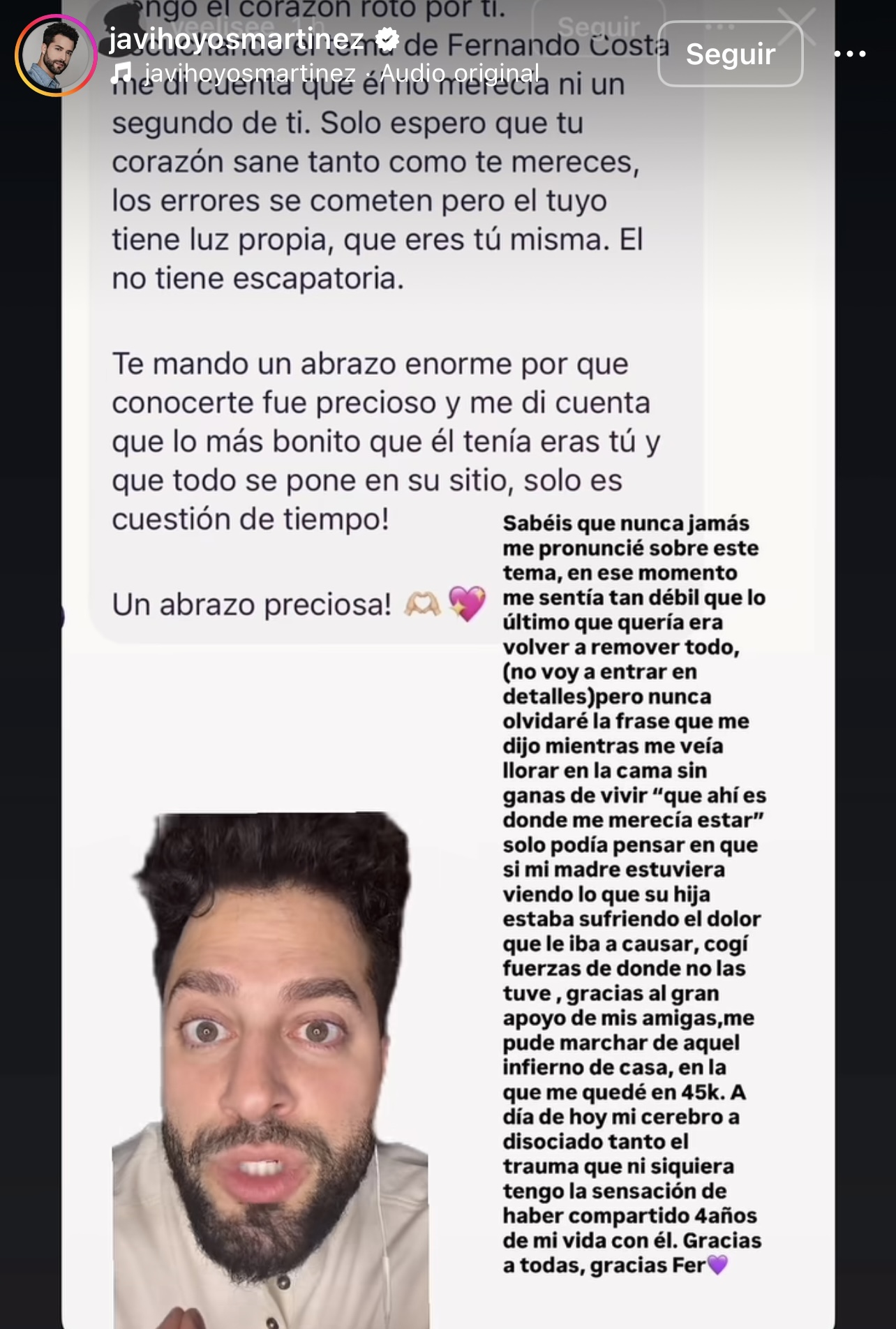Open the Audio original track link
This screenshot has height=1329, width=896.
pos(341,73)
